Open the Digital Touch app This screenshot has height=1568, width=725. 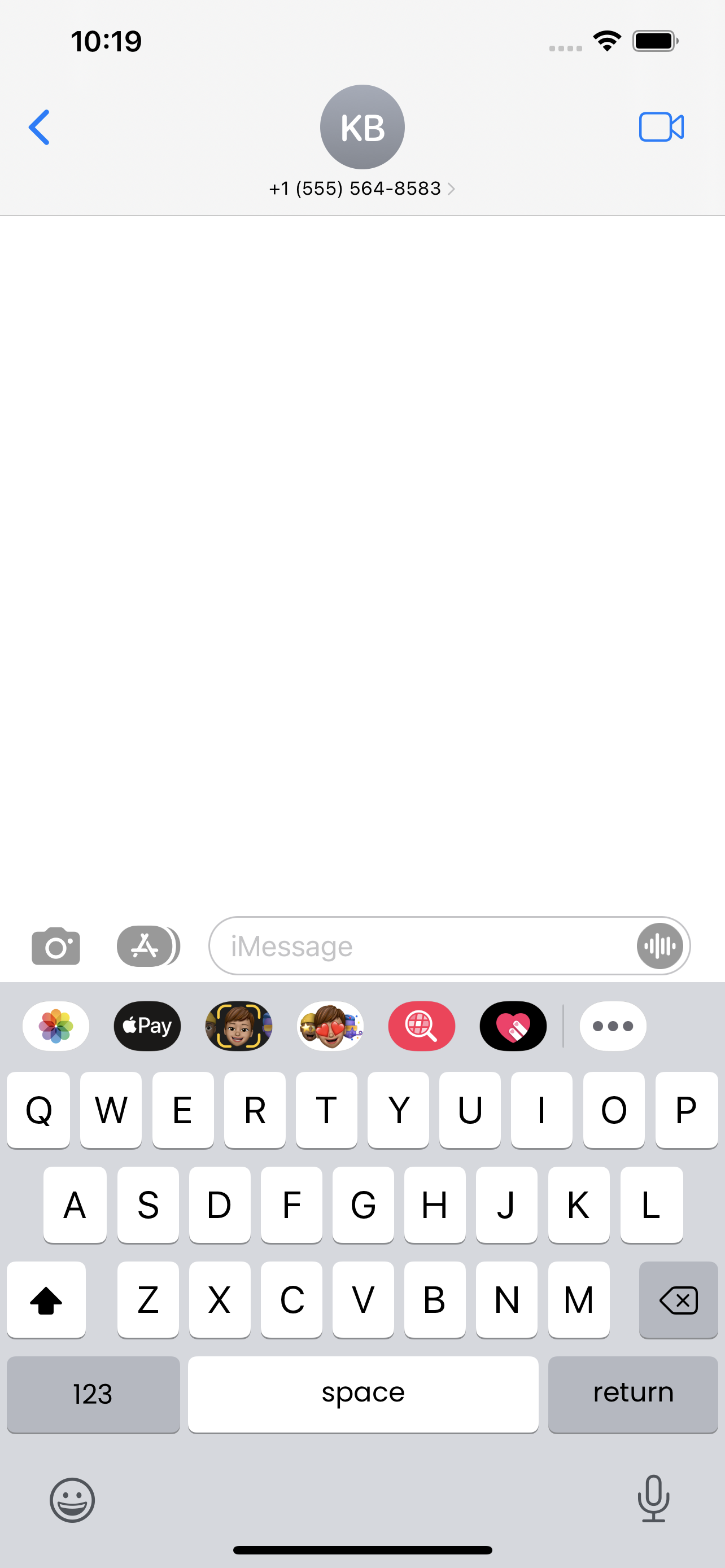pos(513,1026)
